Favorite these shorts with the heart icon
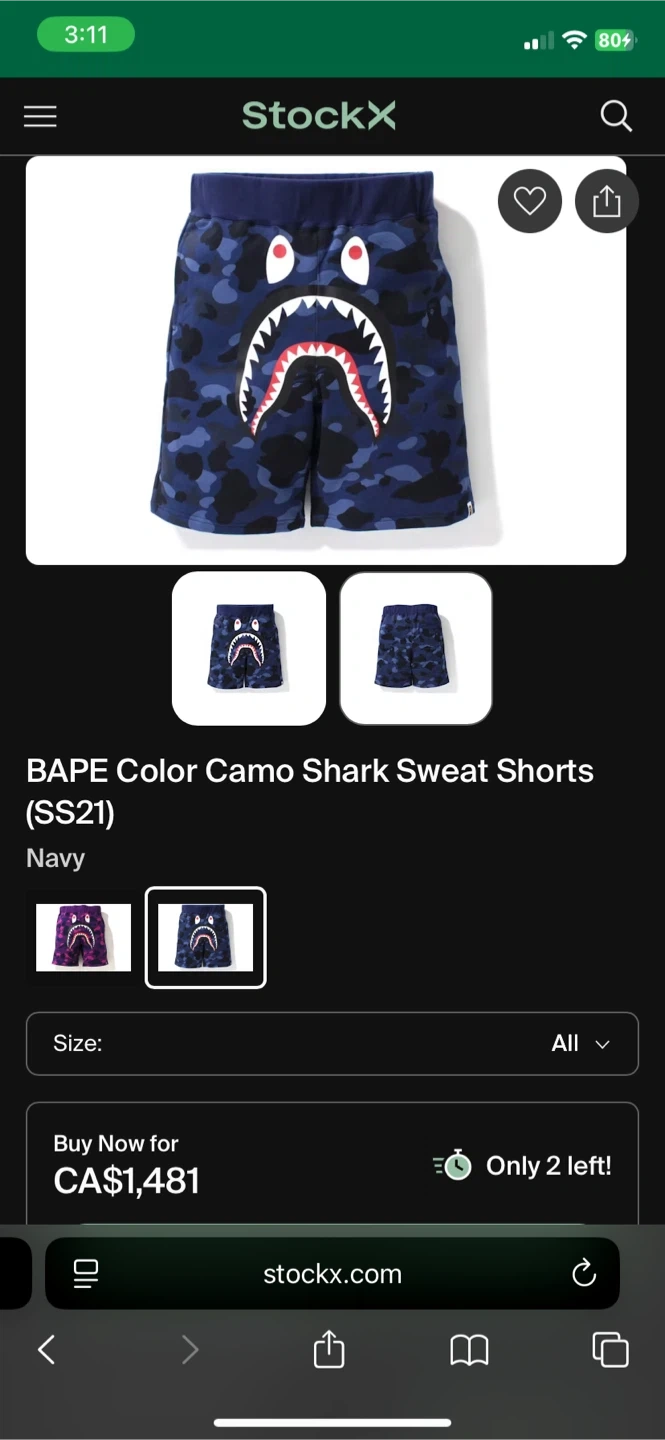 click(529, 201)
